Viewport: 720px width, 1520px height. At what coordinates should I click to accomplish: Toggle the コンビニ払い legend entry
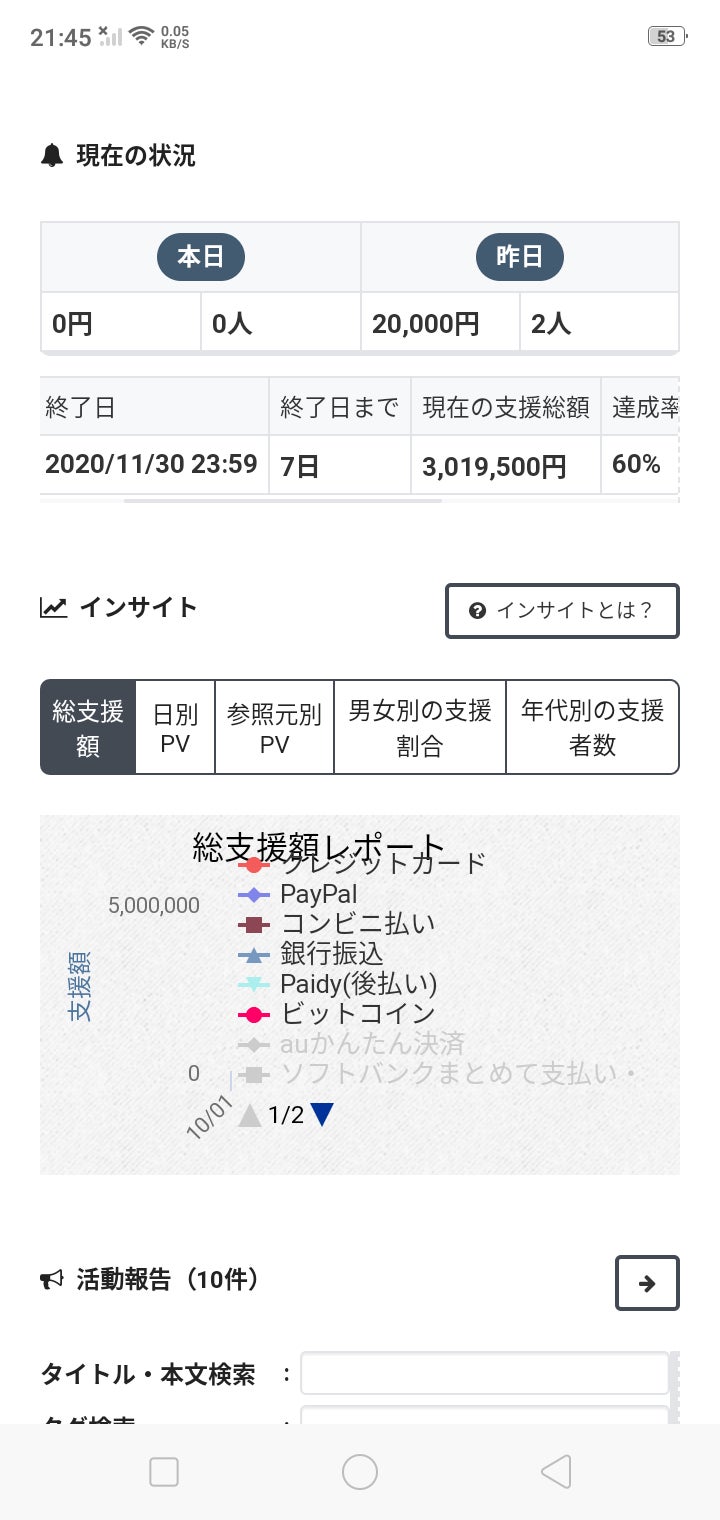pyautogui.click(x=337, y=924)
